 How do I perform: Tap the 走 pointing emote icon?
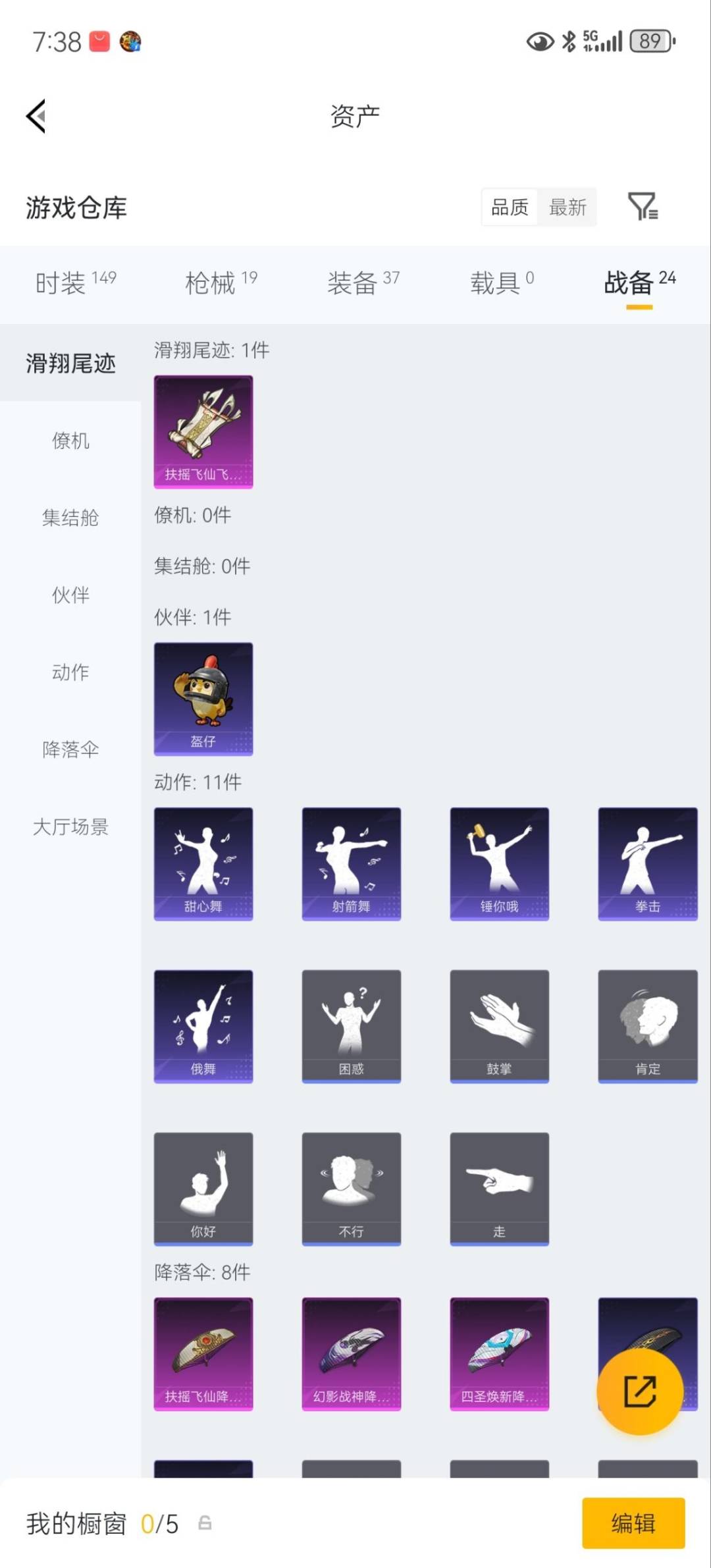(x=499, y=1189)
